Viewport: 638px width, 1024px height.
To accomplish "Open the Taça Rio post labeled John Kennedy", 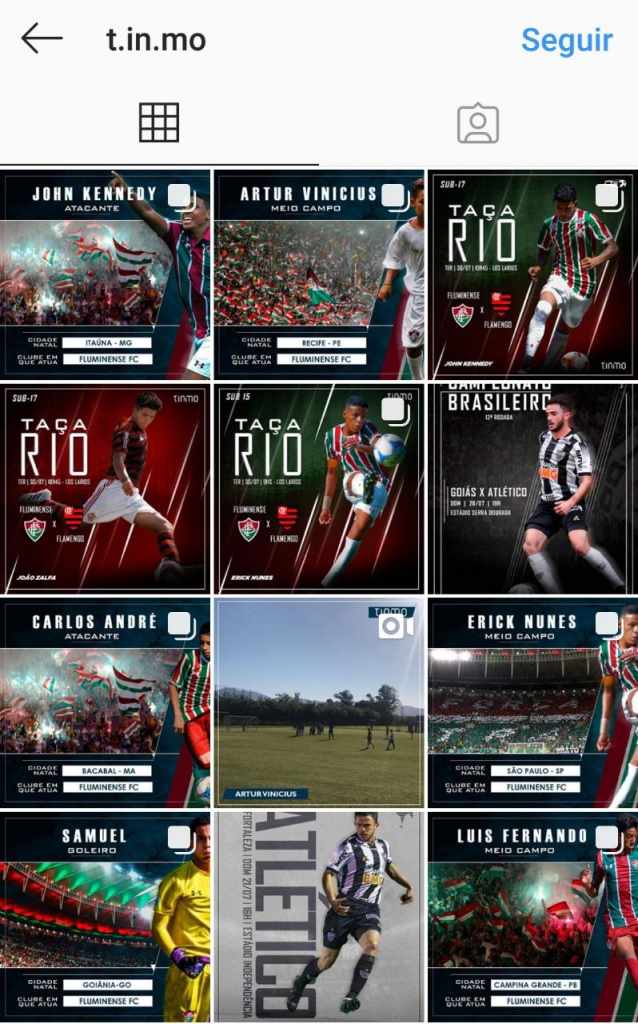I will [532, 275].
